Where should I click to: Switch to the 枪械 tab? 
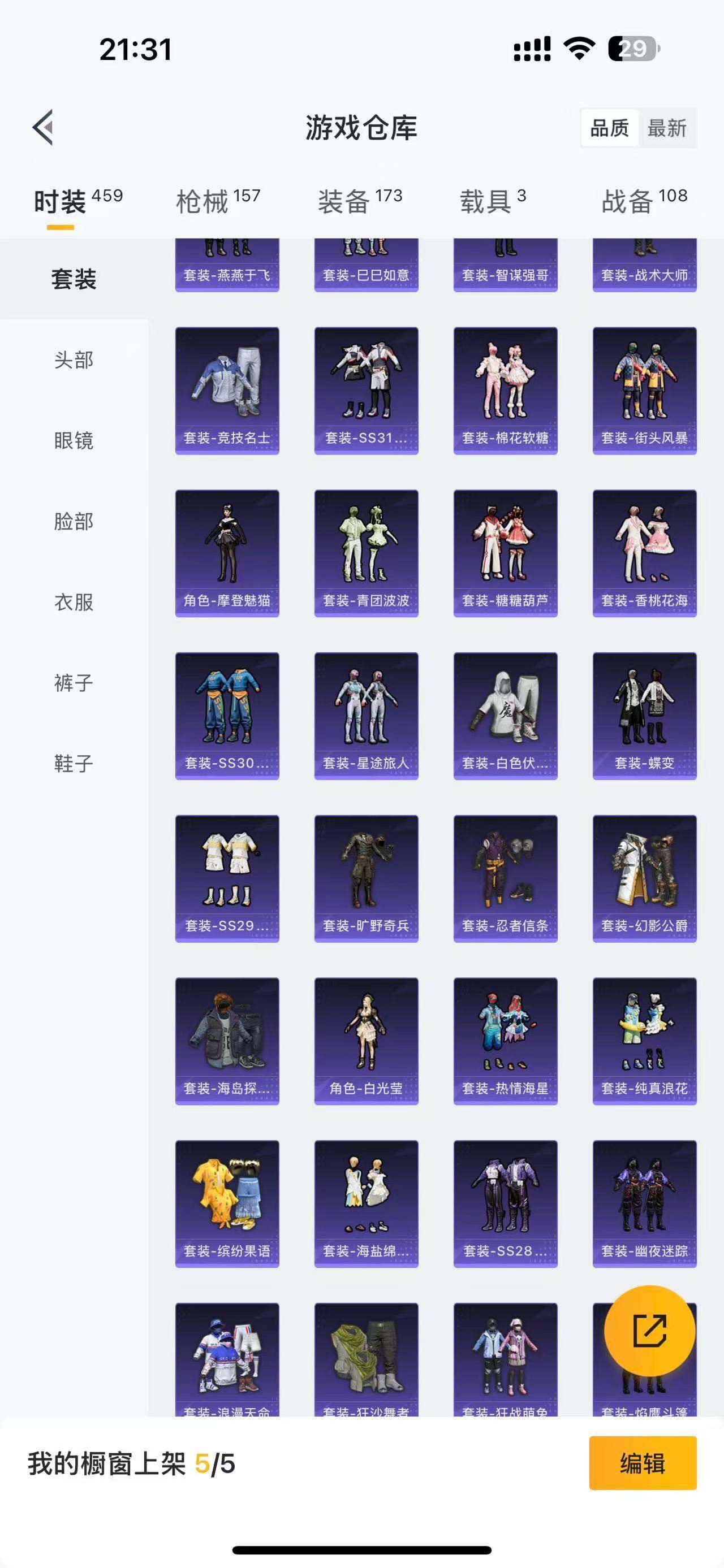tap(217, 201)
